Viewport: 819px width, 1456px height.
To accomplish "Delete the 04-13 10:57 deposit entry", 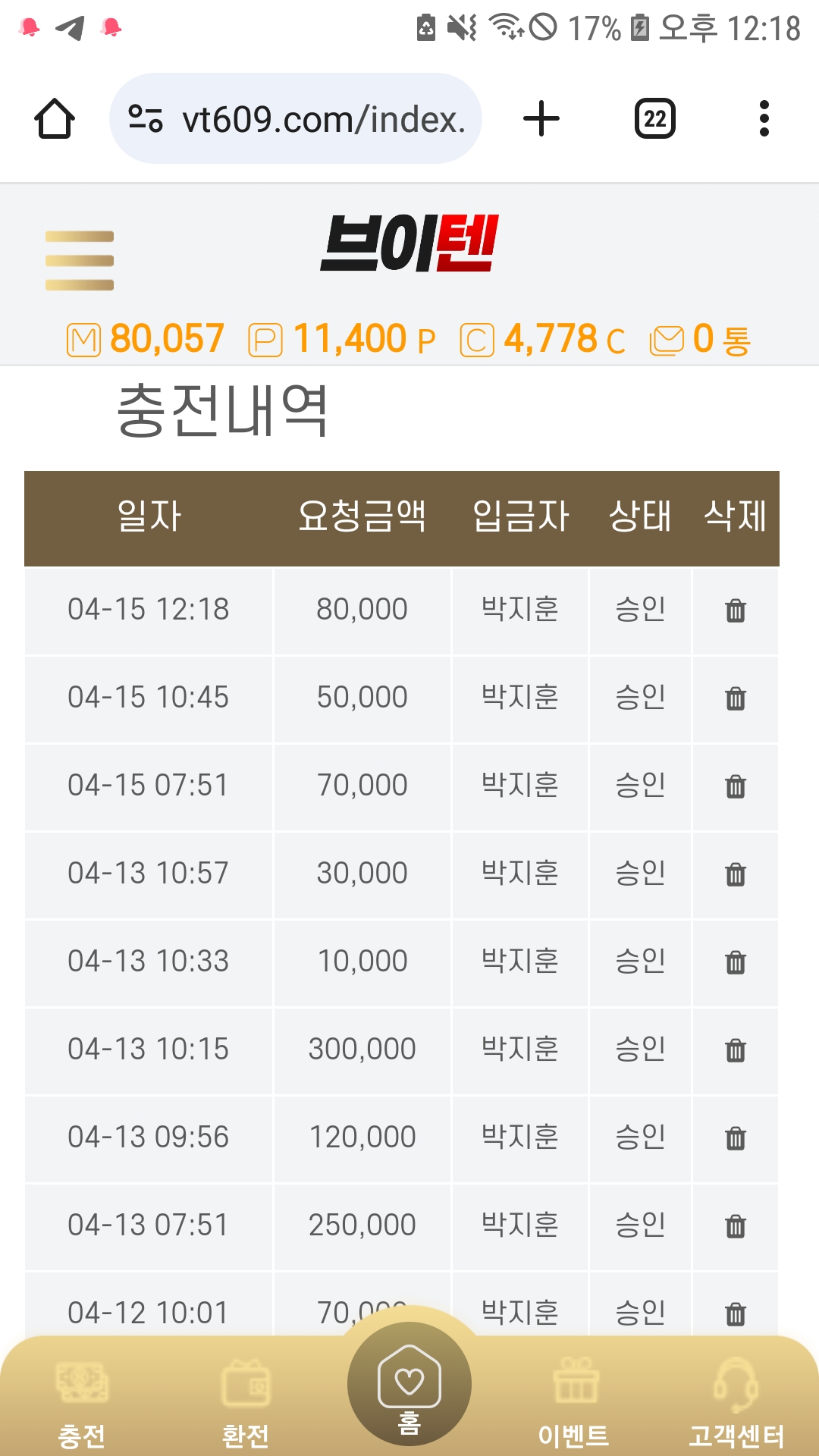I will pos(736,874).
